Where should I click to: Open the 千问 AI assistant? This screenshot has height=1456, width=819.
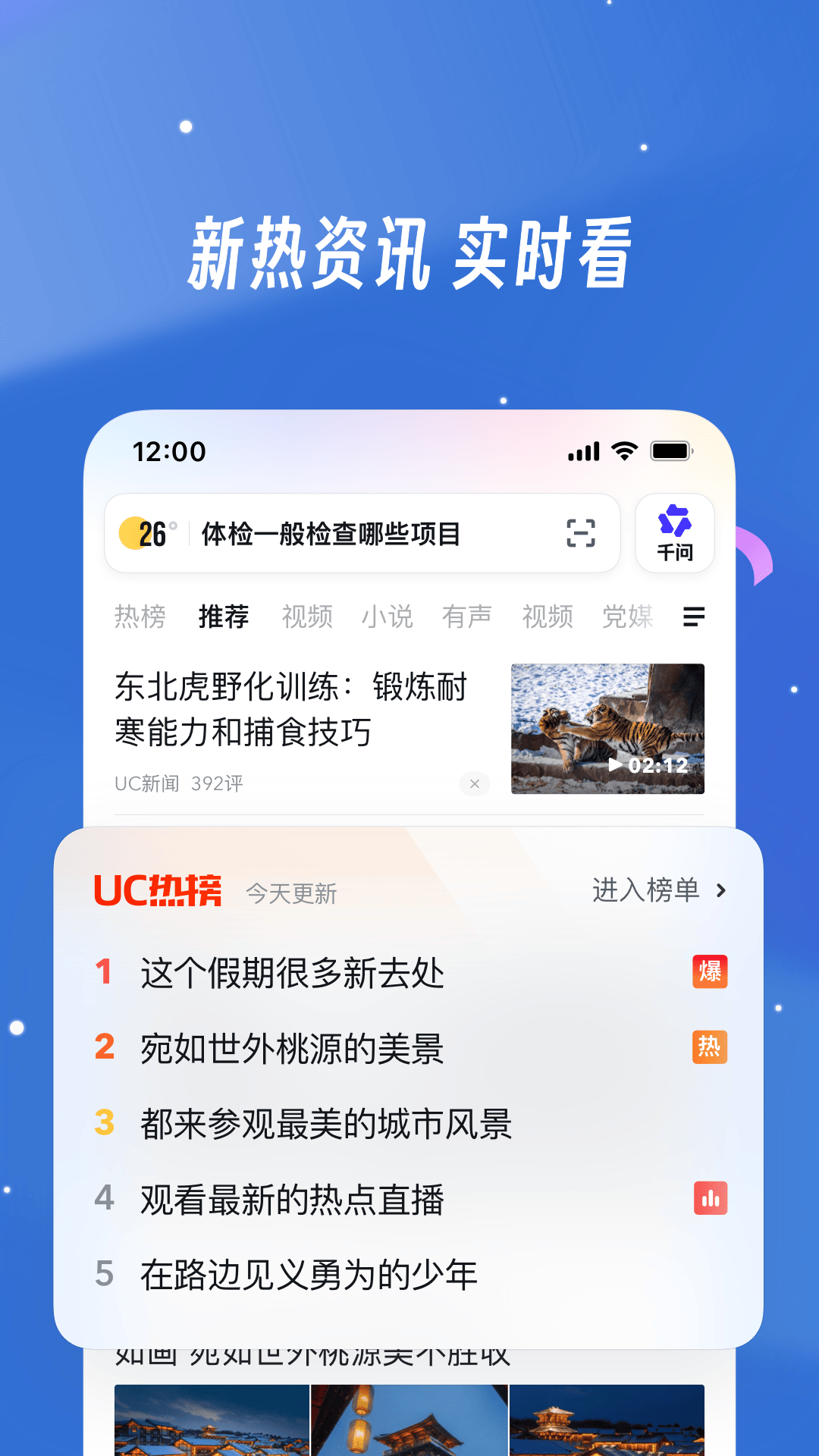pyautogui.click(x=675, y=533)
